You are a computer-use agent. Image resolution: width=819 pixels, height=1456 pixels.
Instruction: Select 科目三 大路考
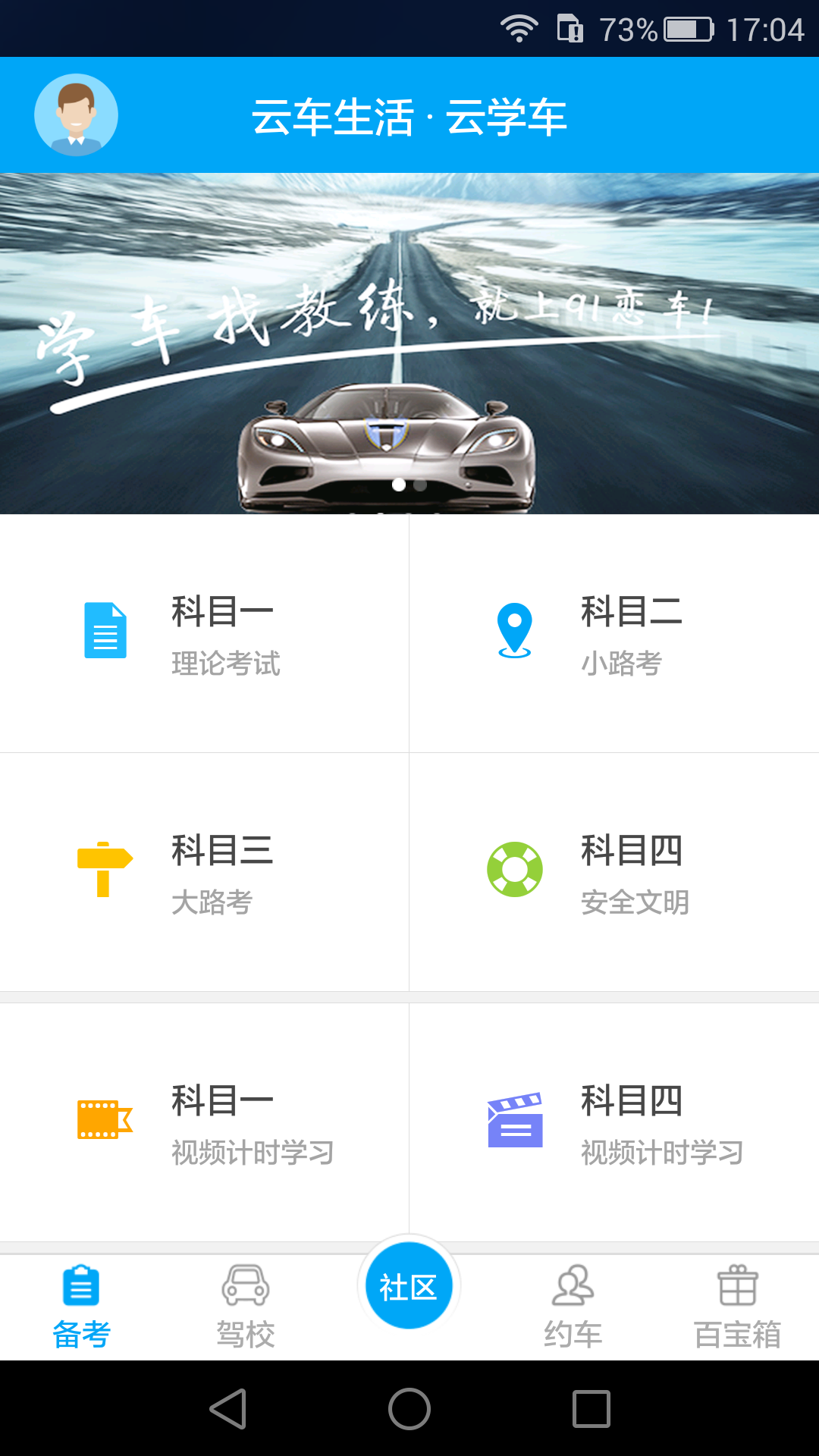pyautogui.click(x=205, y=872)
